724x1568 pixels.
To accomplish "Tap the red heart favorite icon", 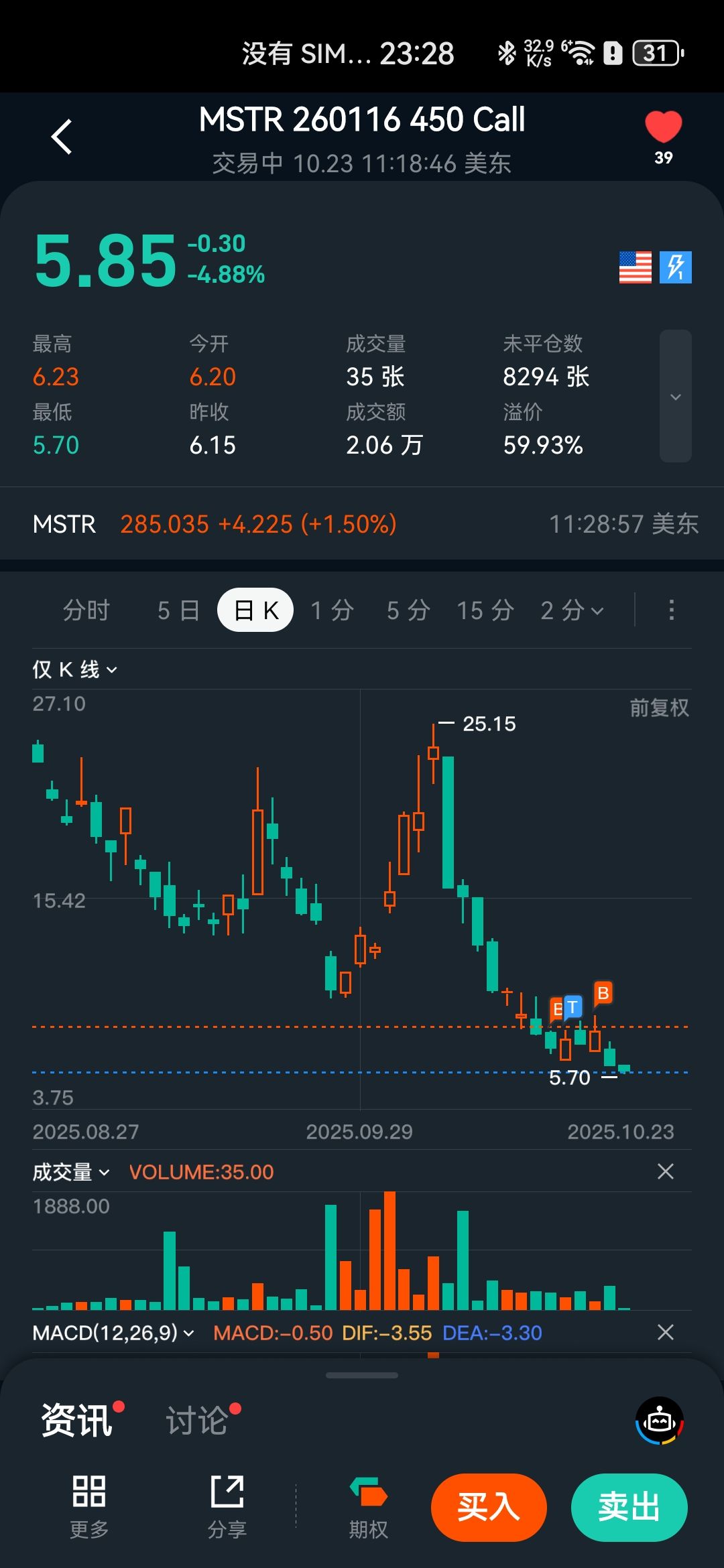I will 663,127.
